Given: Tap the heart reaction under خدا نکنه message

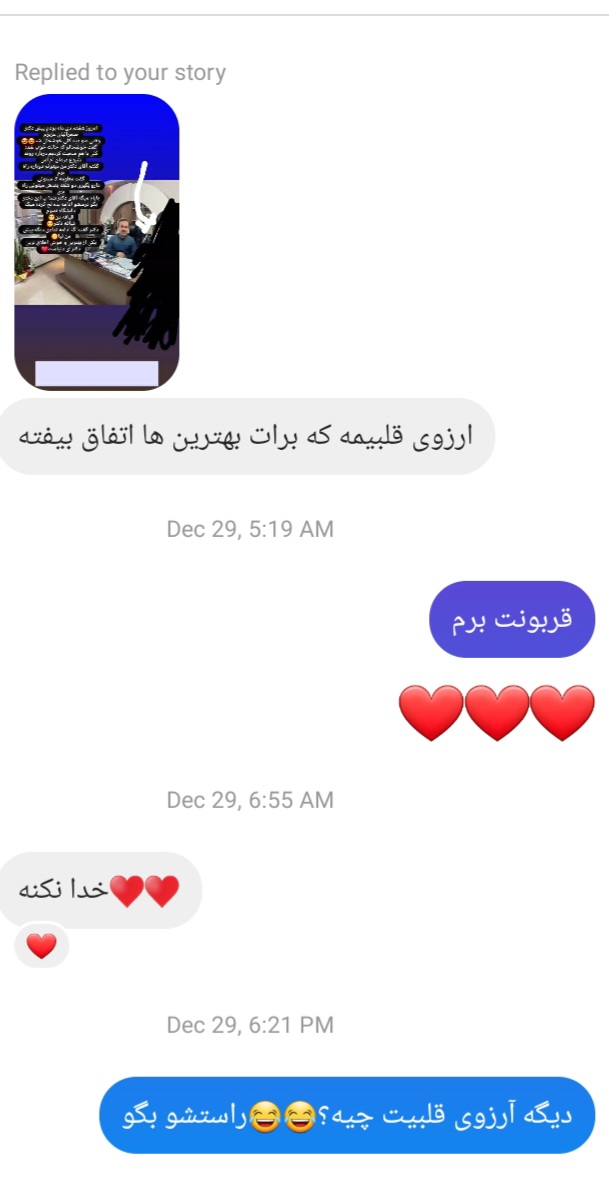Looking at the screenshot, I should 41,946.
